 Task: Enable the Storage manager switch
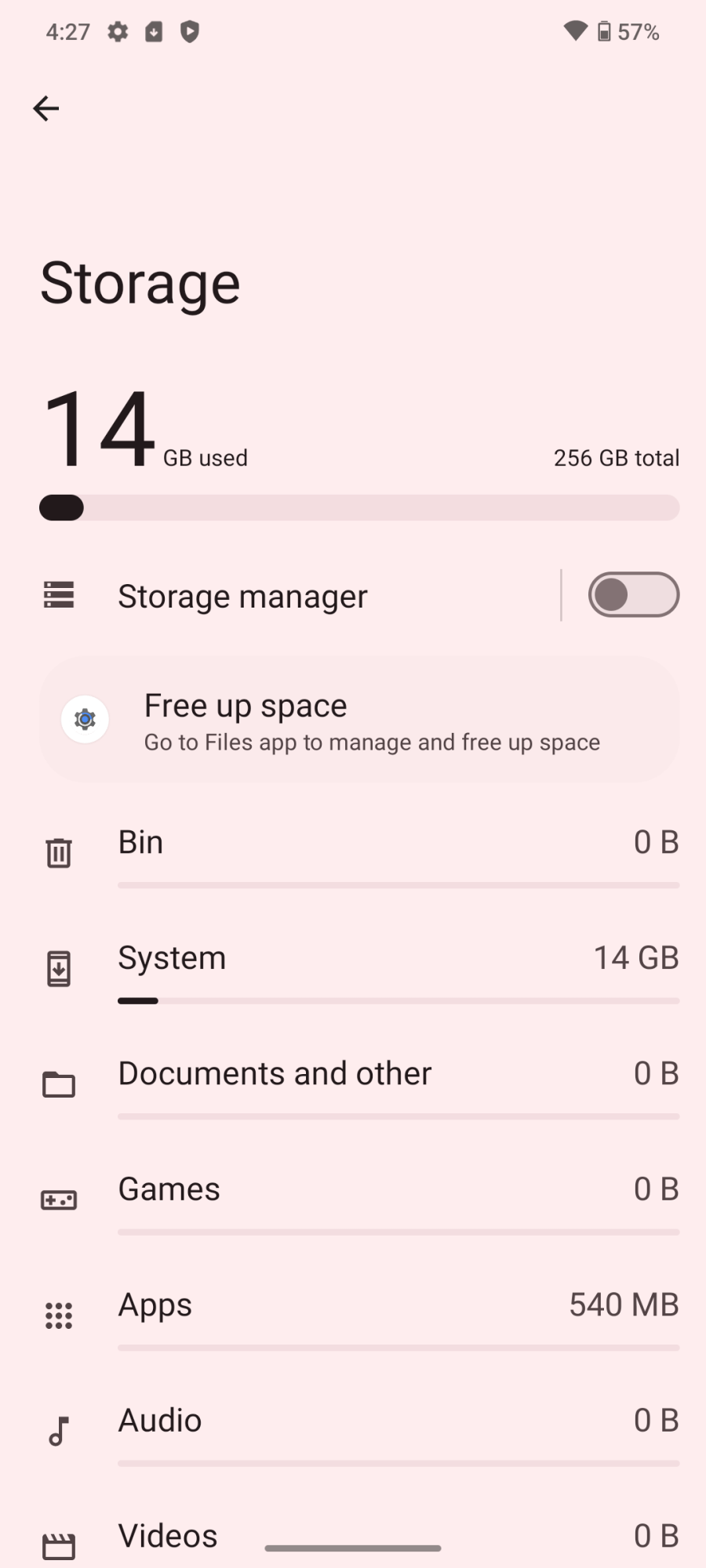click(x=633, y=595)
